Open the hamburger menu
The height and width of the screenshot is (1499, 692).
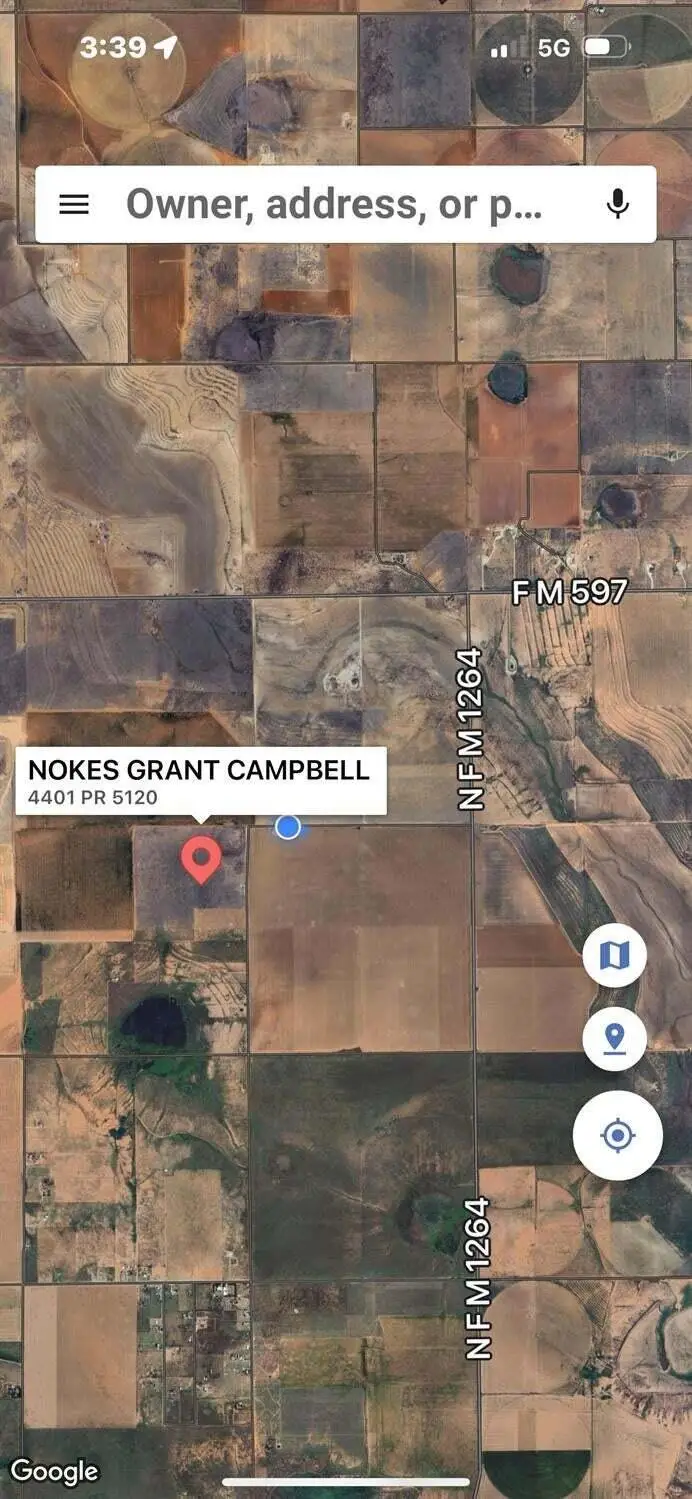click(x=74, y=204)
